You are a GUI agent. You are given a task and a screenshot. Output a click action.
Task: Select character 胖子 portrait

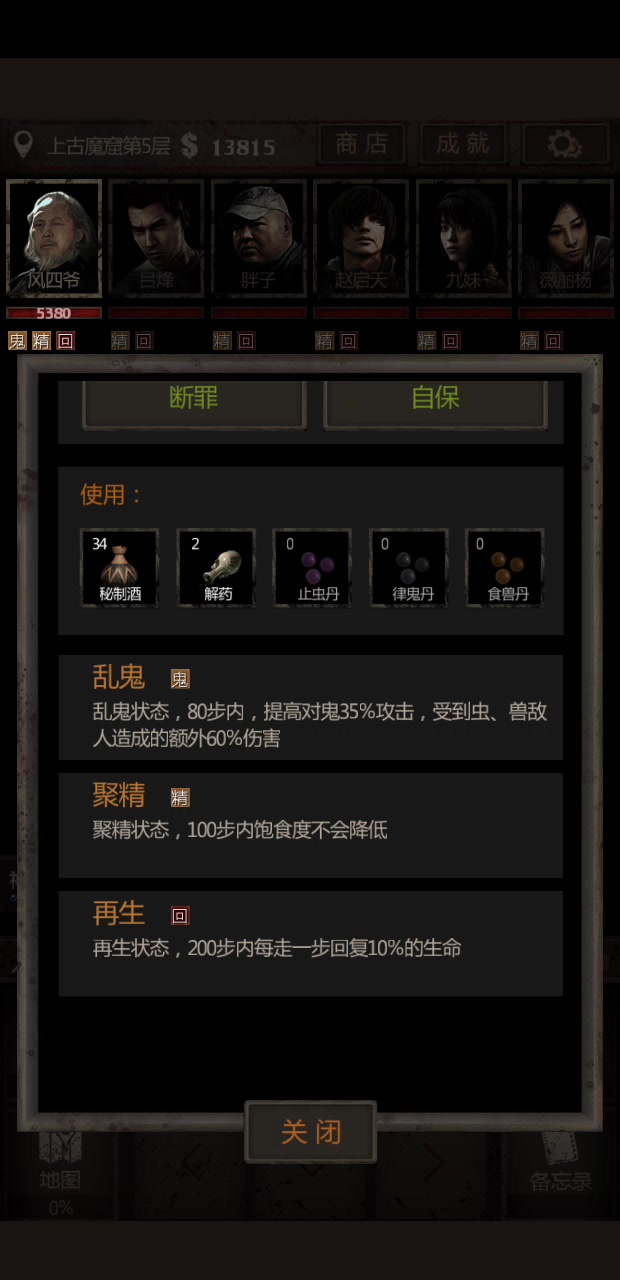[x=258, y=239]
